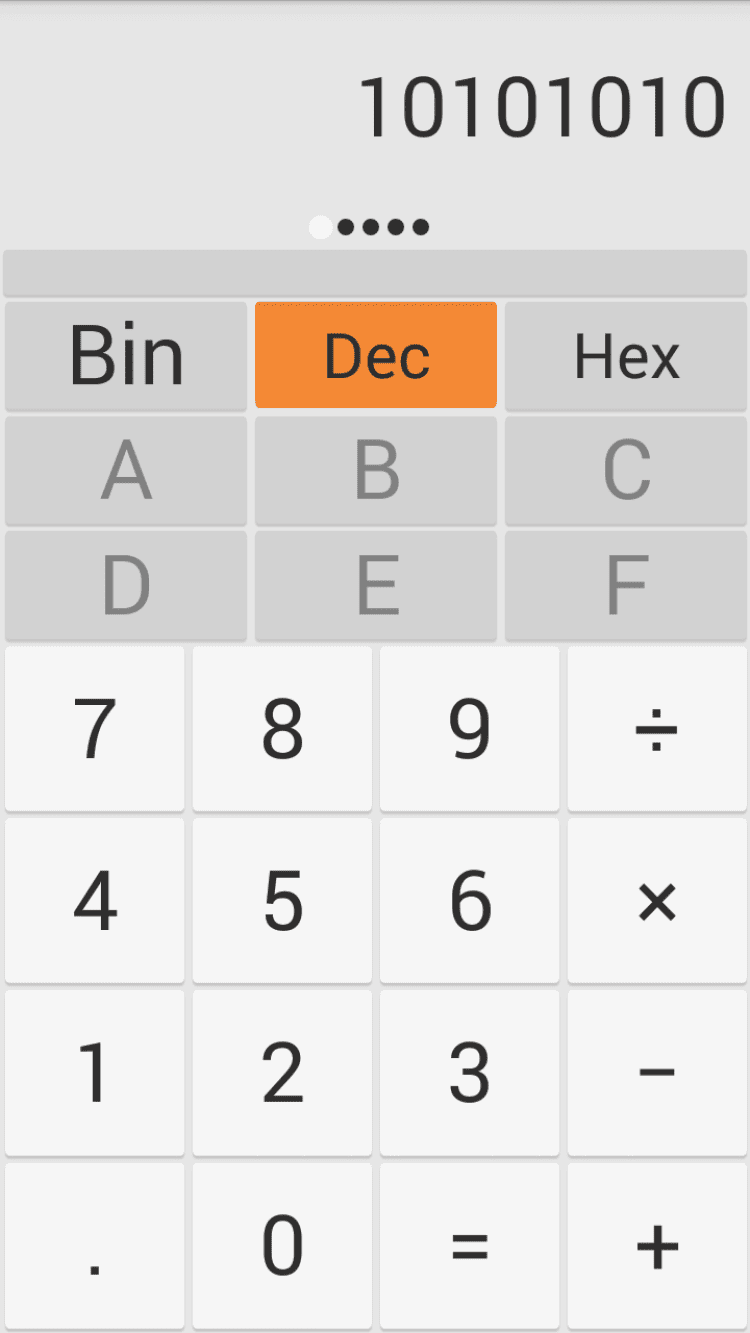Tap the 9 key
This screenshot has width=750, height=1333.
[469, 728]
